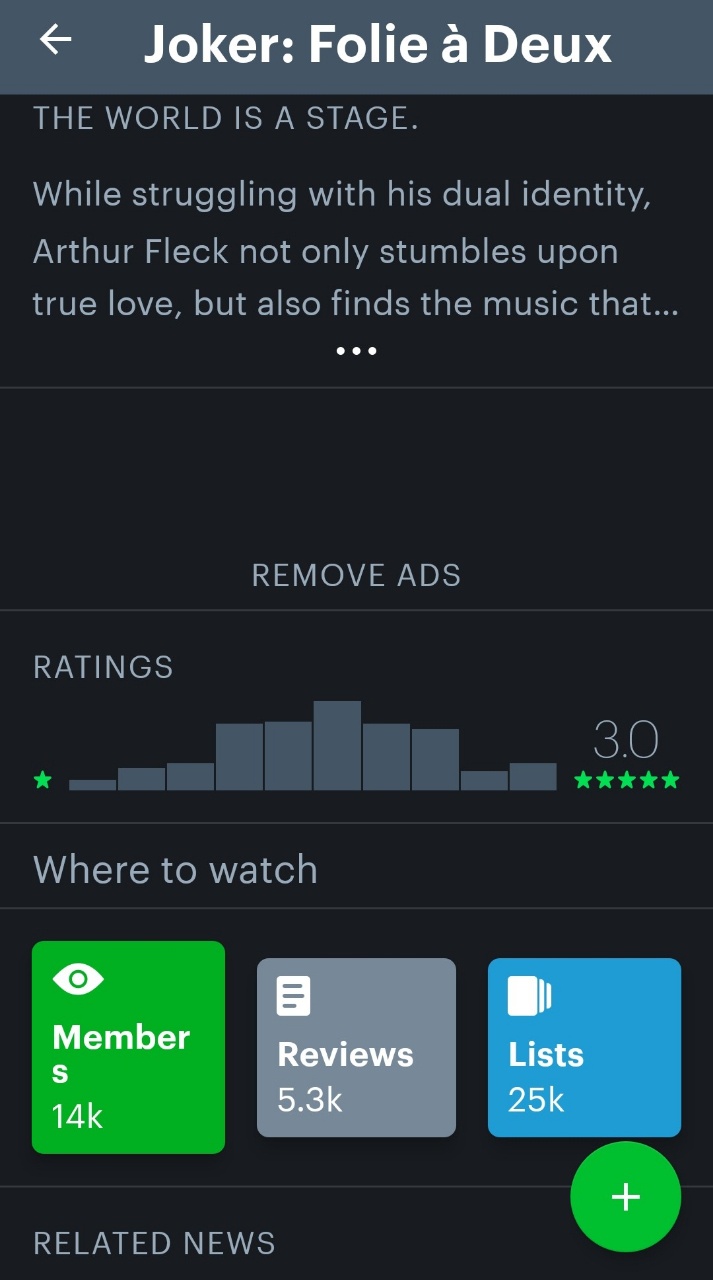Go back from Joker: Folie à Deux
The image size is (713, 1280).
56,41
